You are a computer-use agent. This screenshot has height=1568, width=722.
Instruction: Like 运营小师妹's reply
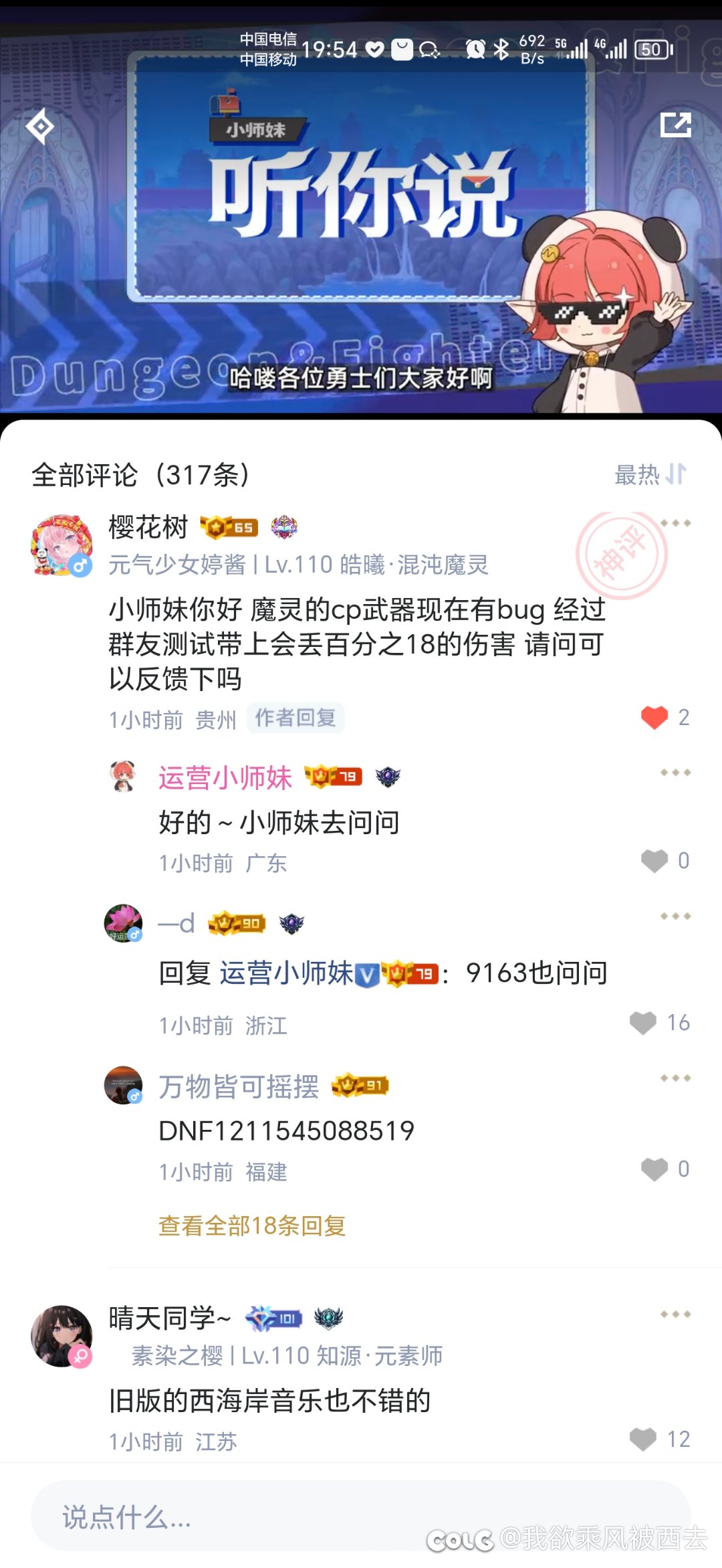[x=654, y=861]
